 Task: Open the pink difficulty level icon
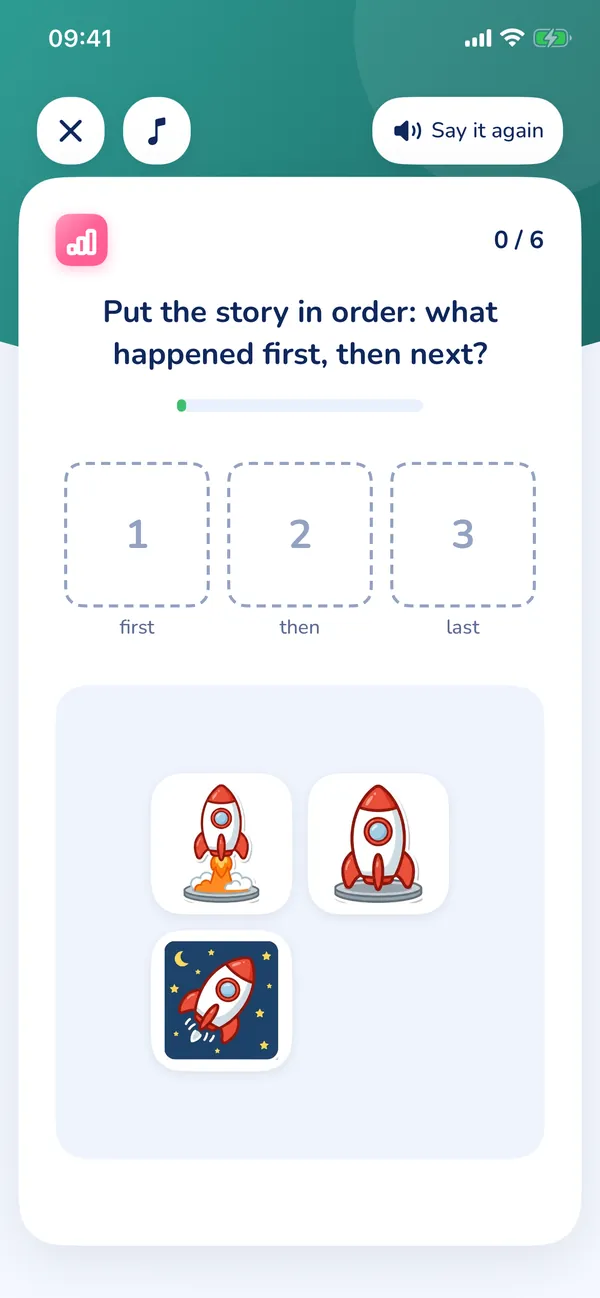pyautogui.click(x=82, y=240)
